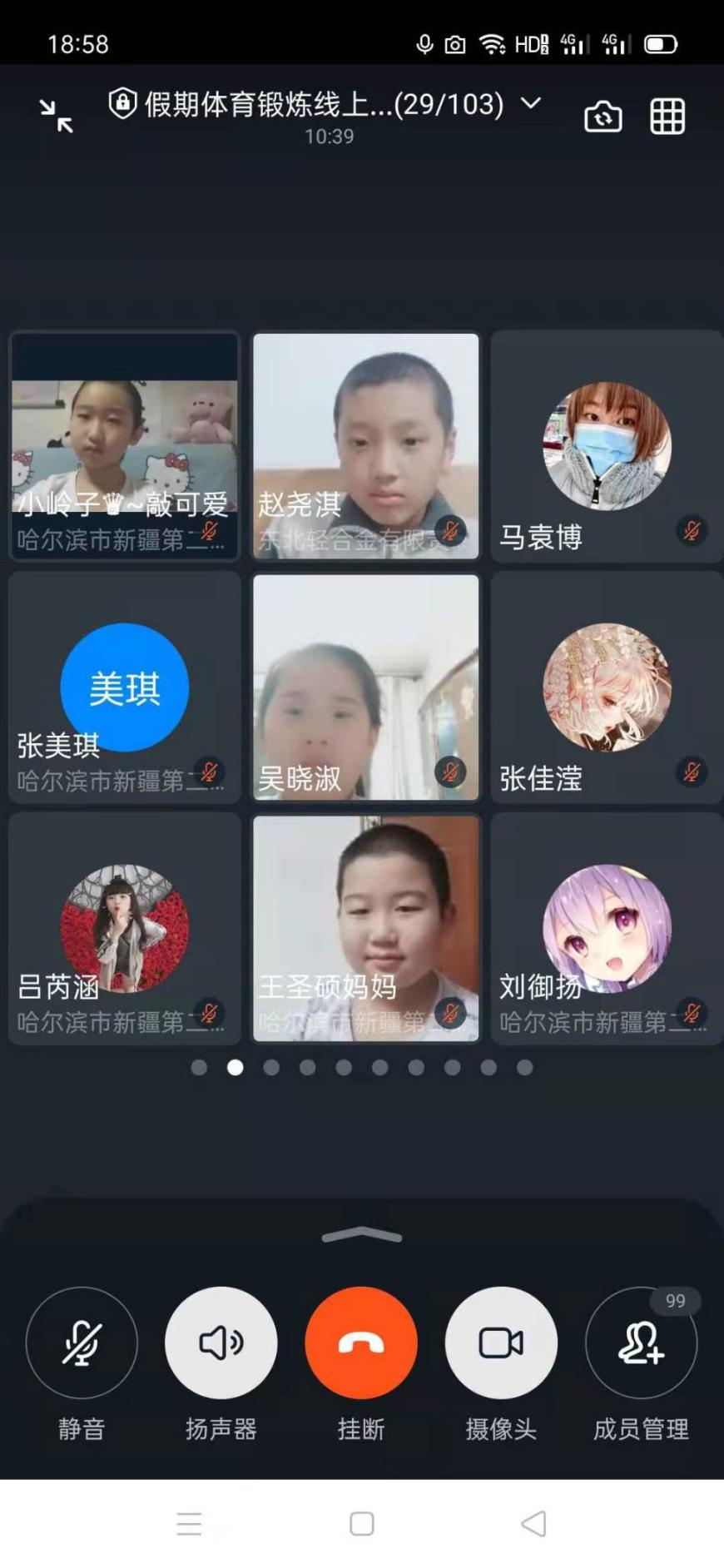Open 小岭子's video tile
This screenshot has height=1568, width=724.
pyautogui.click(x=125, y=445)
